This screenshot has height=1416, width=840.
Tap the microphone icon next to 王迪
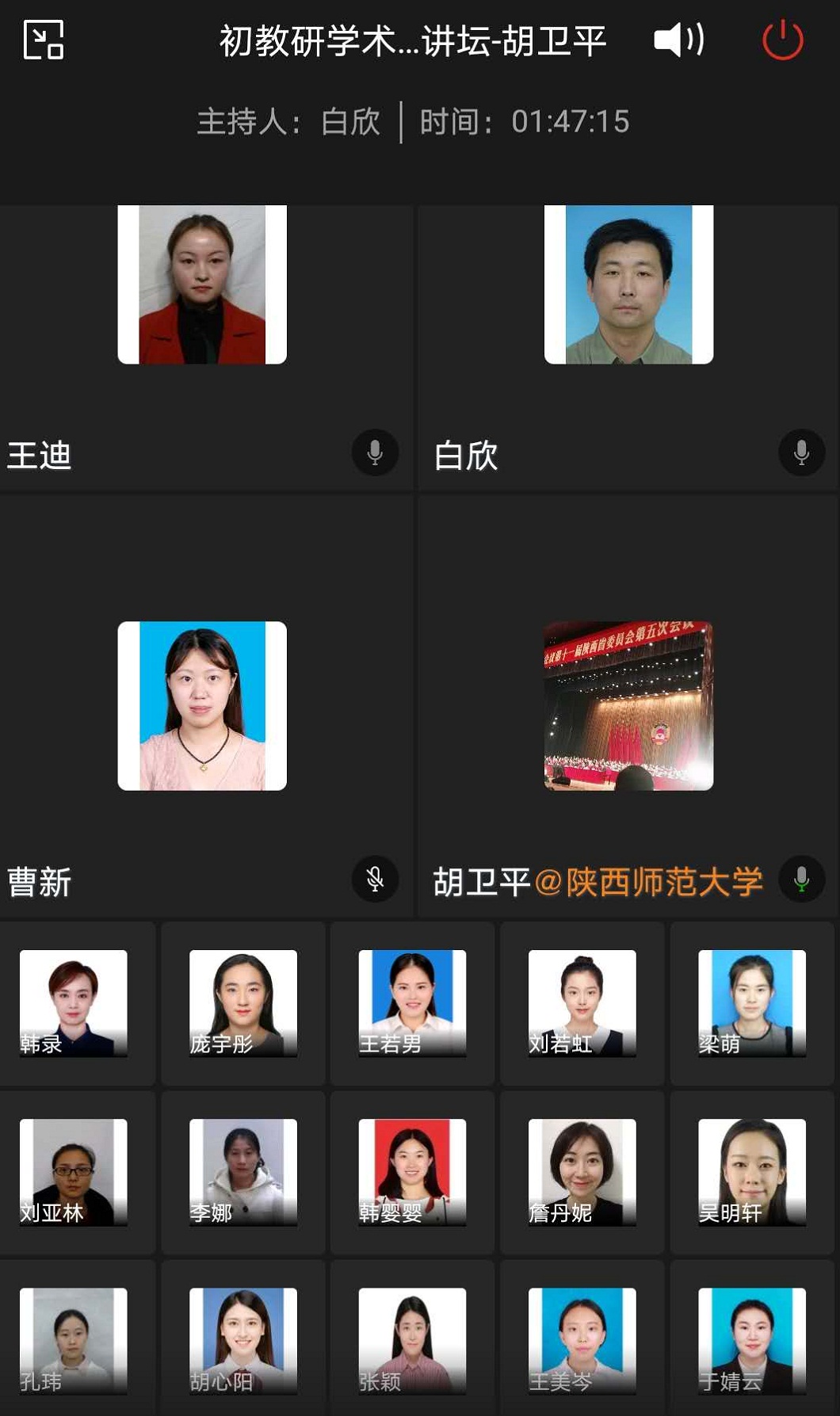(375, 452)
